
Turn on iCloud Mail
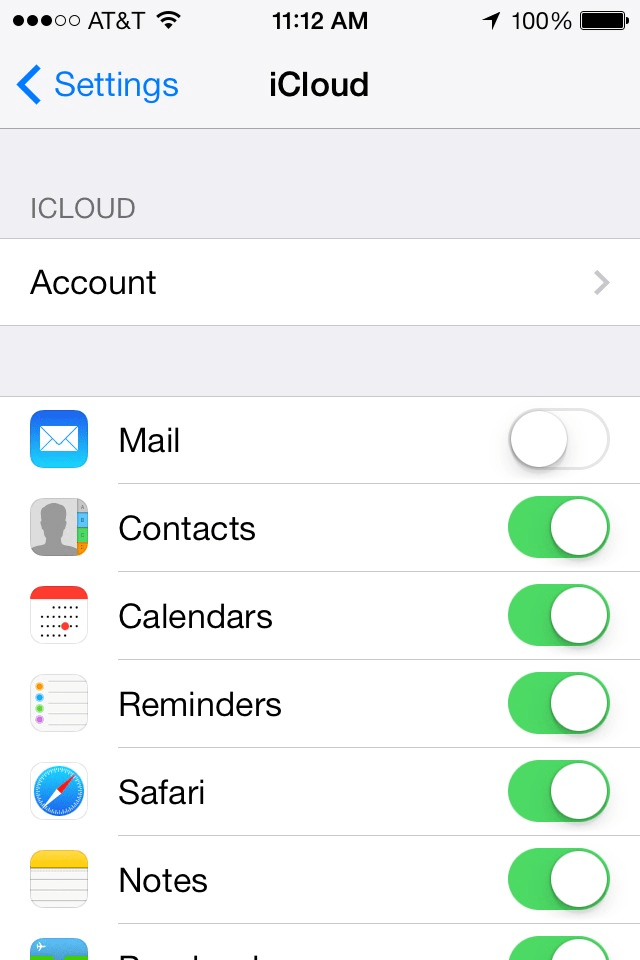point(558,440)
